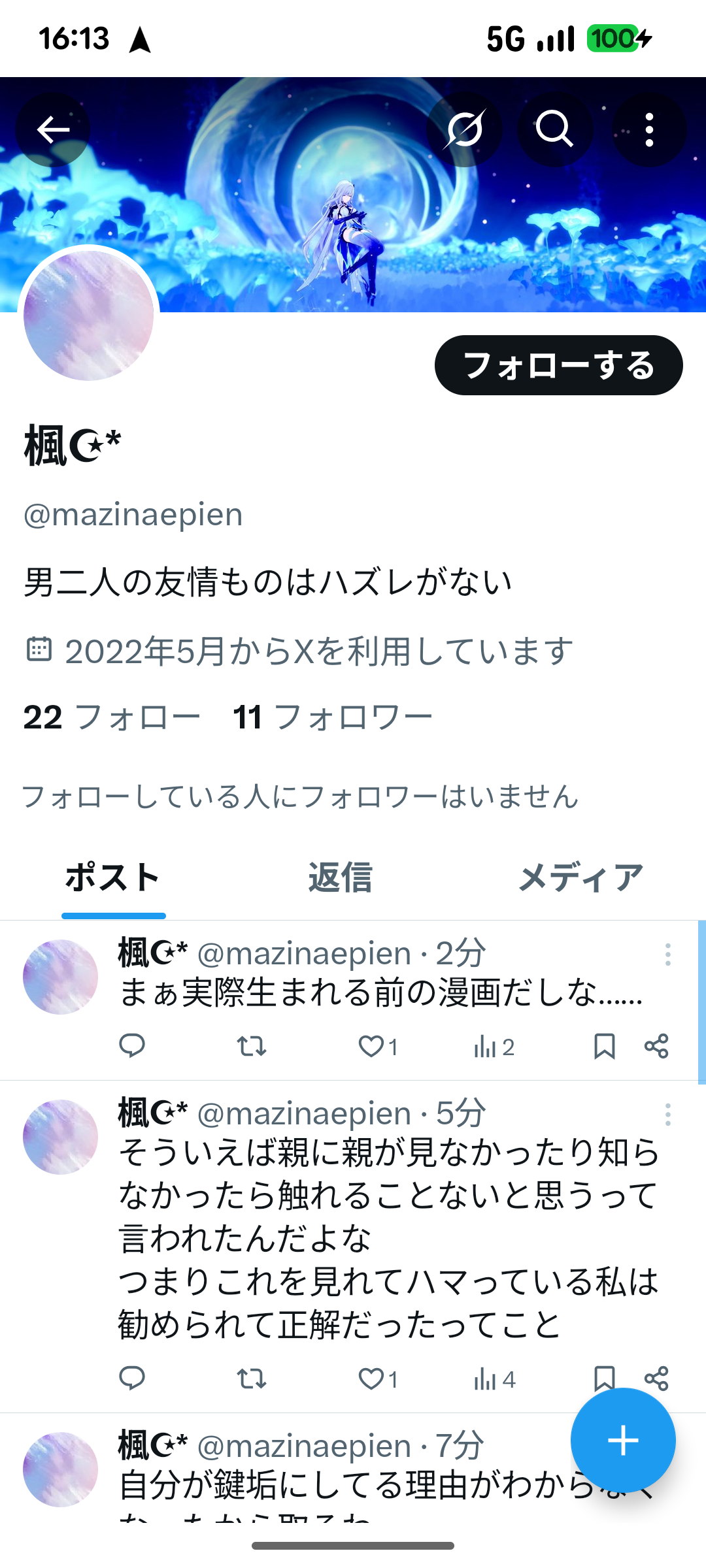
Task: Tap the フォローする button
Action: click(558, 365)
